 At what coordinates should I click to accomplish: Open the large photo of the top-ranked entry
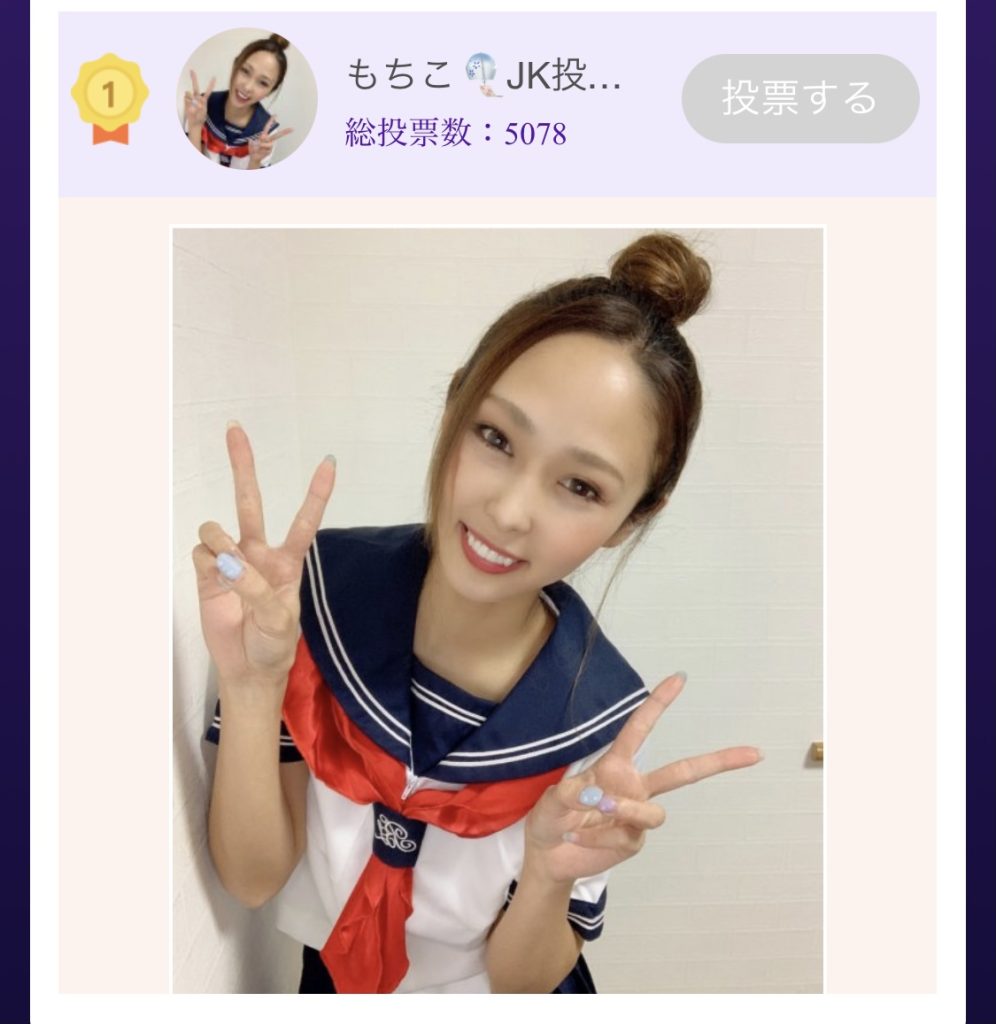pyautogui.click(x=497, y=610)
